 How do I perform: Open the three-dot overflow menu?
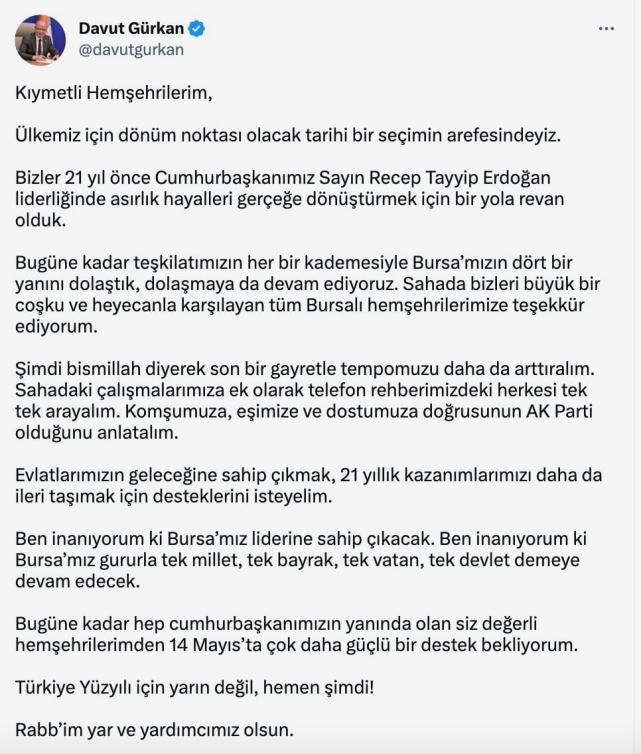[x=606, y=29]
